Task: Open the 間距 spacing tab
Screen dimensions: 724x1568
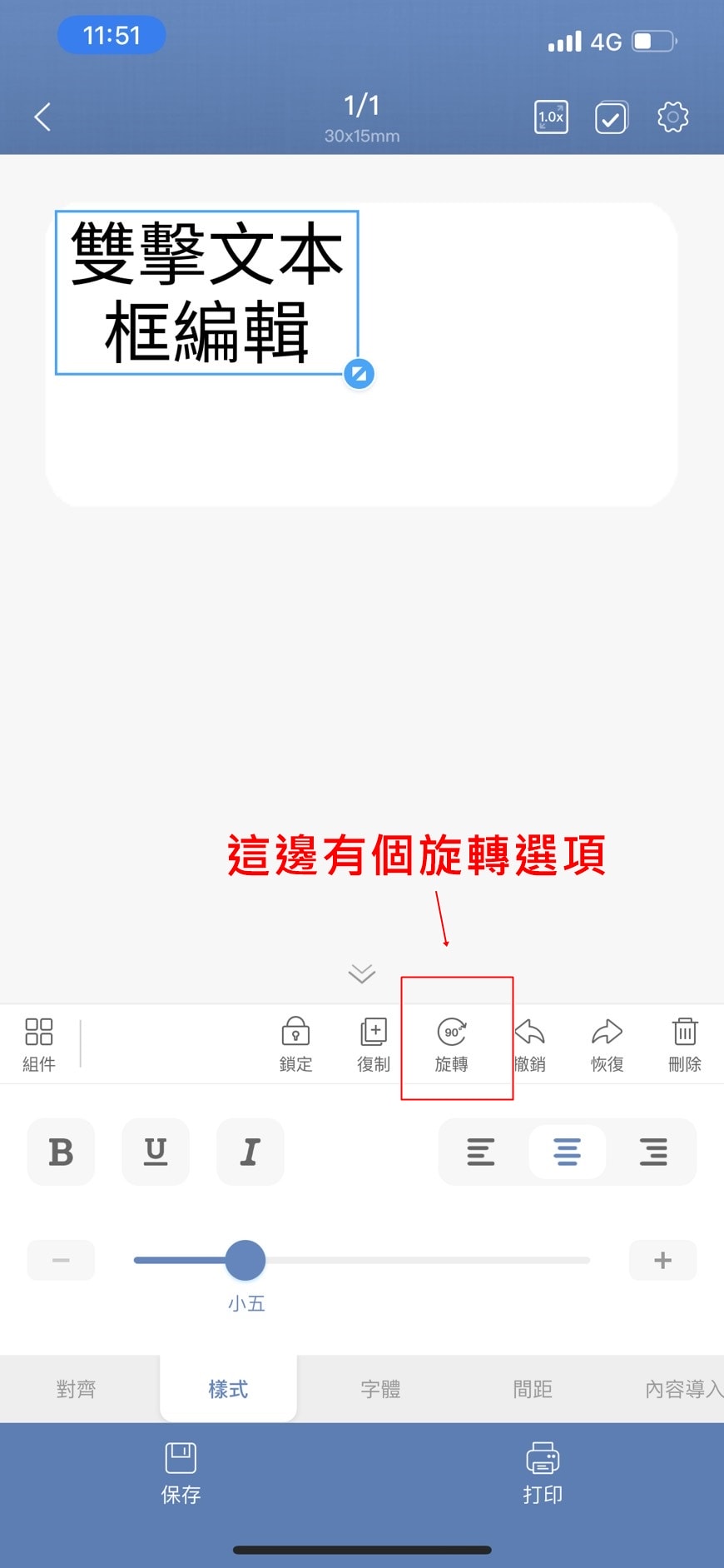Action: [532, 1389]
